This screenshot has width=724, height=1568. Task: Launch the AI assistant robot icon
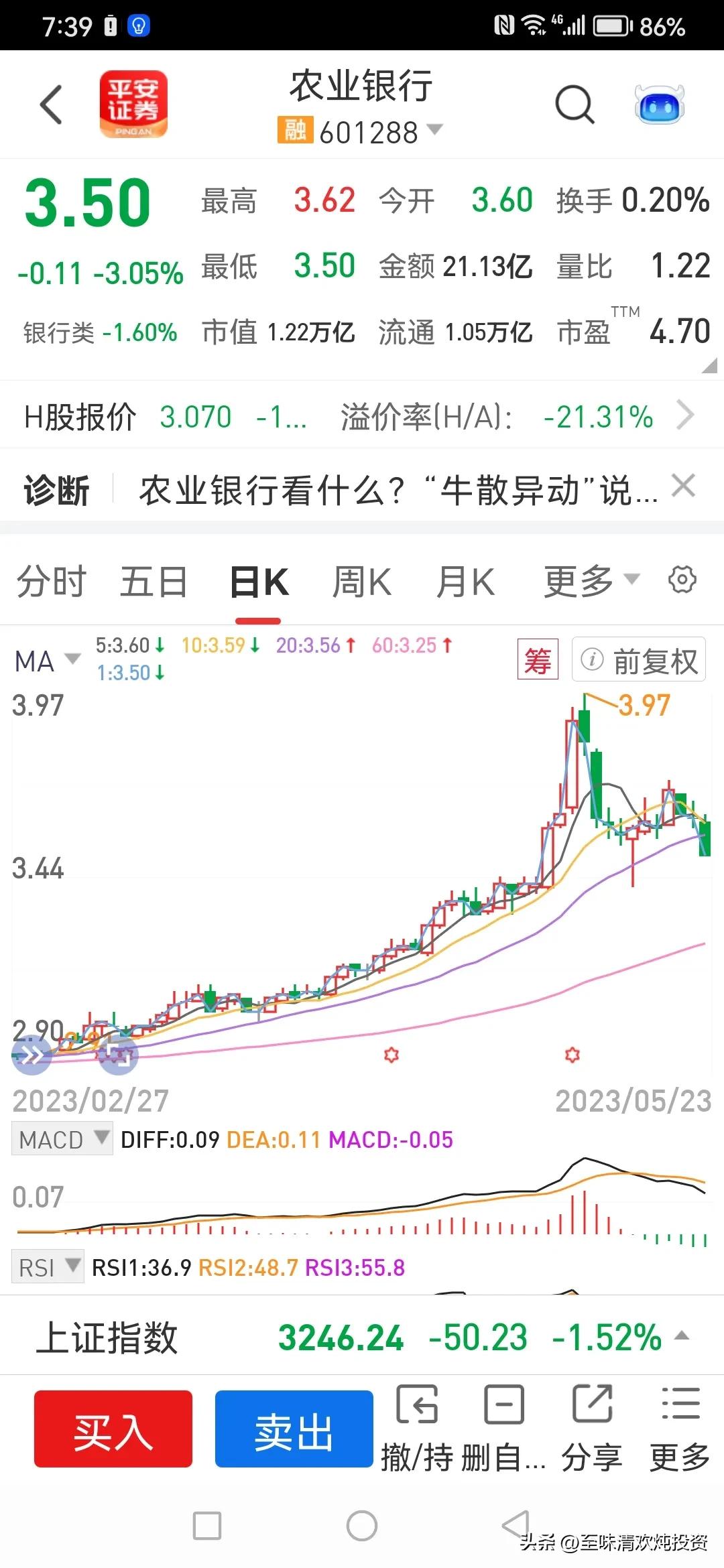pos(660,104)
